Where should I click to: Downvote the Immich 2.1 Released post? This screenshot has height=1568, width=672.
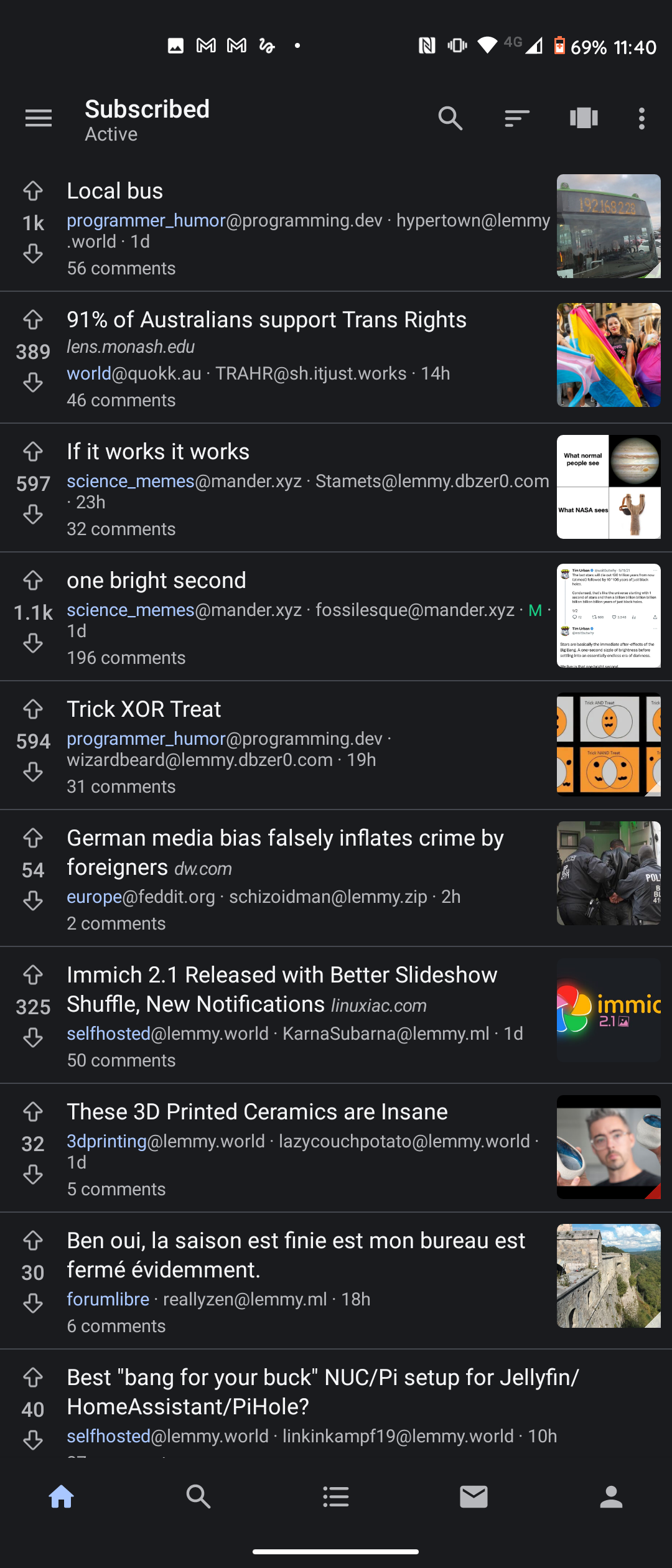click(x=33, y=1037)
